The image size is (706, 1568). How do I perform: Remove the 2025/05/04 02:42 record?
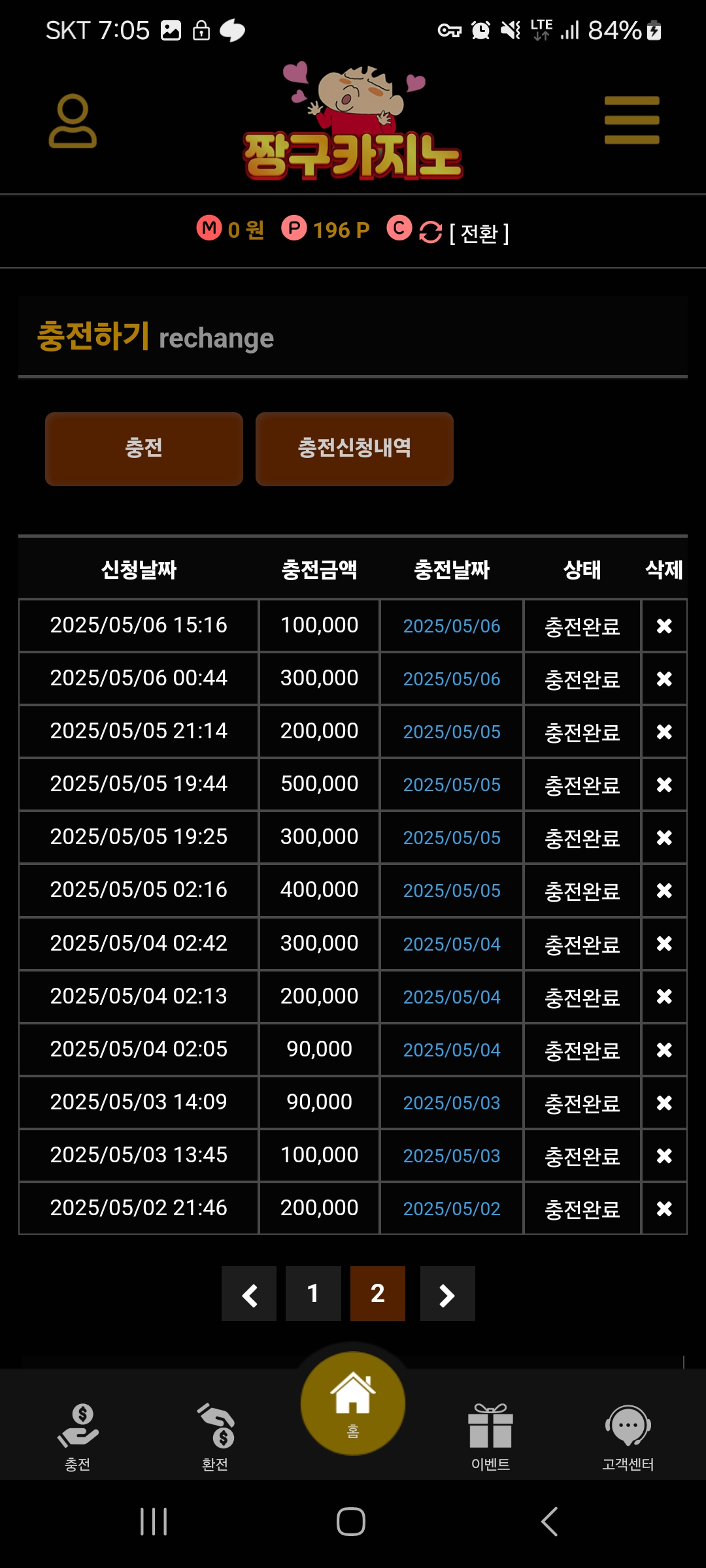click(664, 943)
